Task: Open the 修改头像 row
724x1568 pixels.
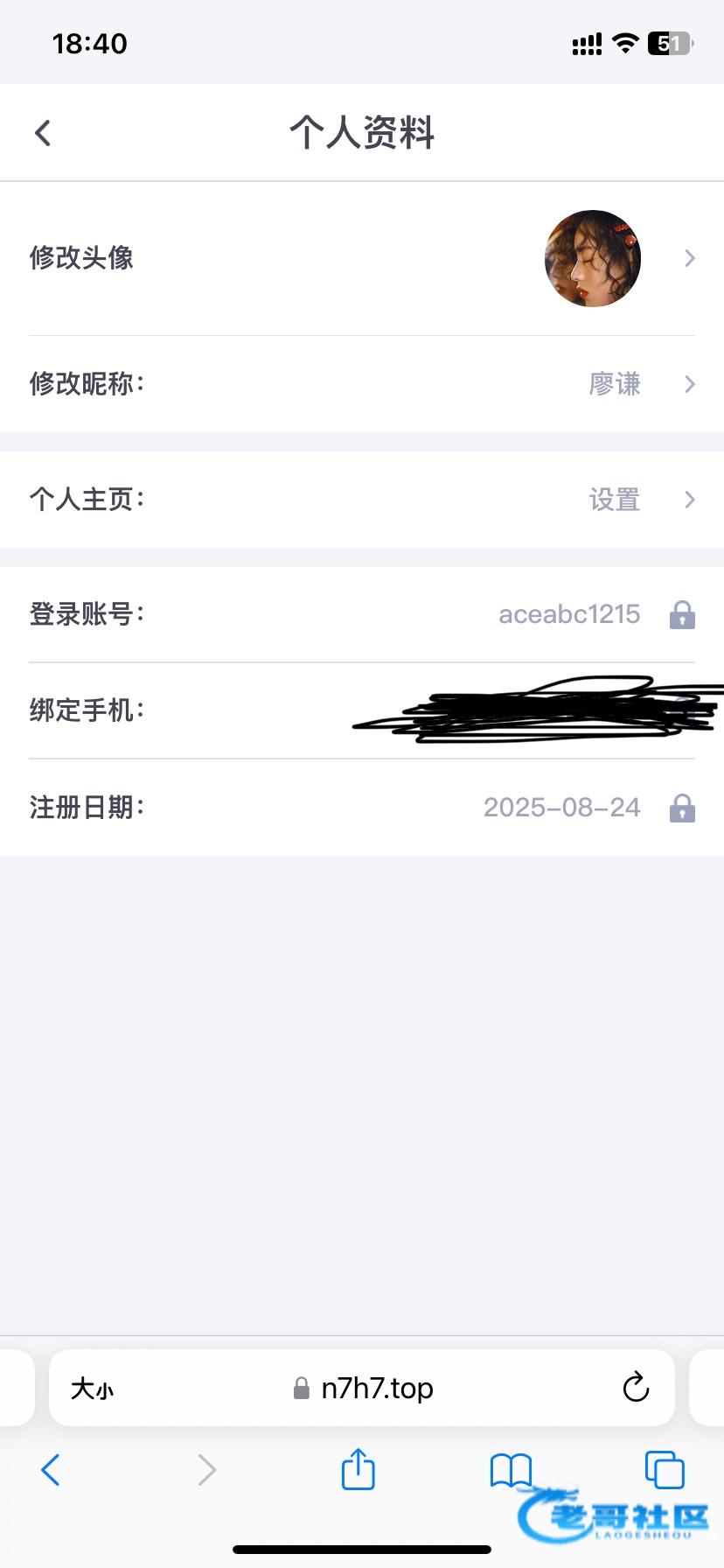Action: point(362,258)
